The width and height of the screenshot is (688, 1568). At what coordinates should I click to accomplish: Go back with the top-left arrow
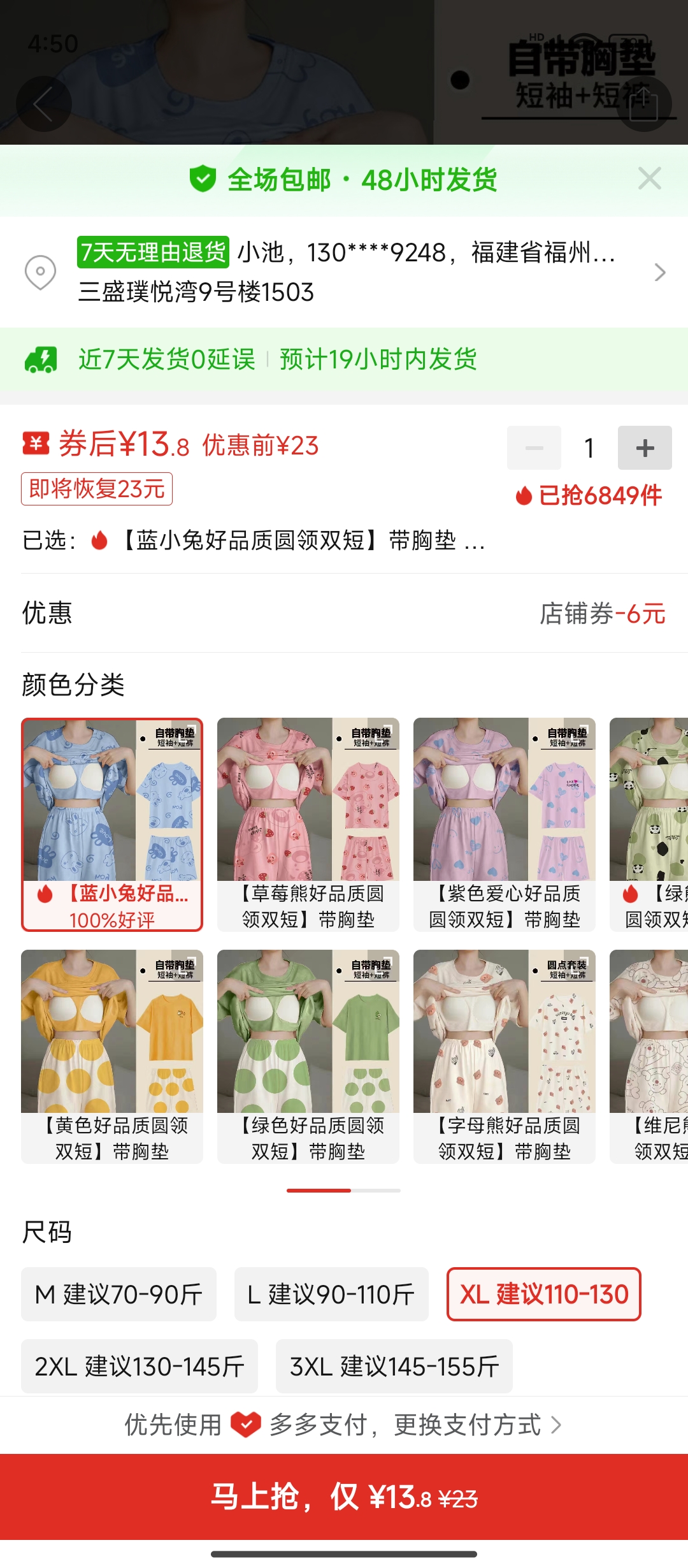(43, 104)
